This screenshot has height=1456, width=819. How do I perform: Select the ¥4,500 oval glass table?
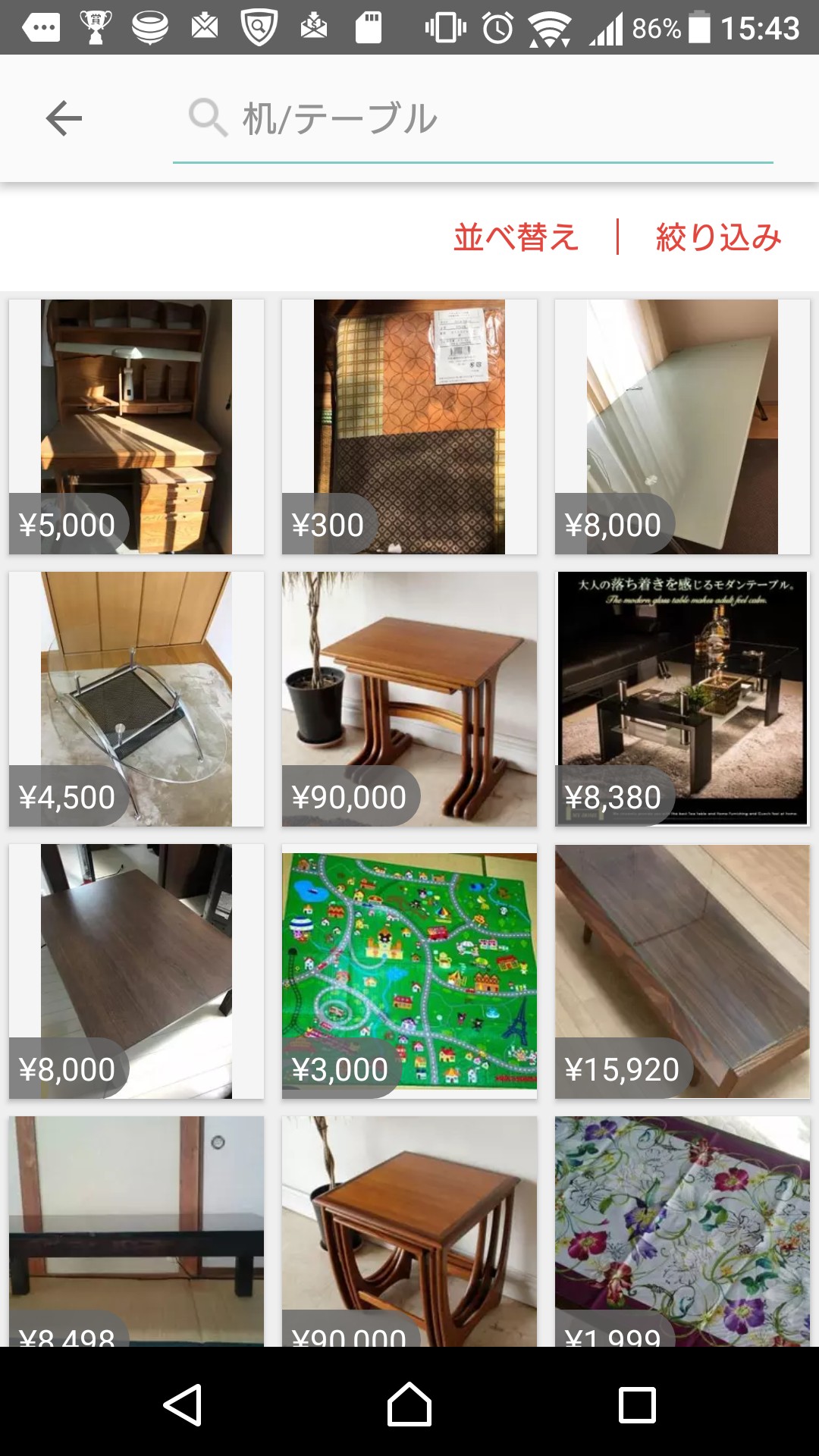point(136,698)
